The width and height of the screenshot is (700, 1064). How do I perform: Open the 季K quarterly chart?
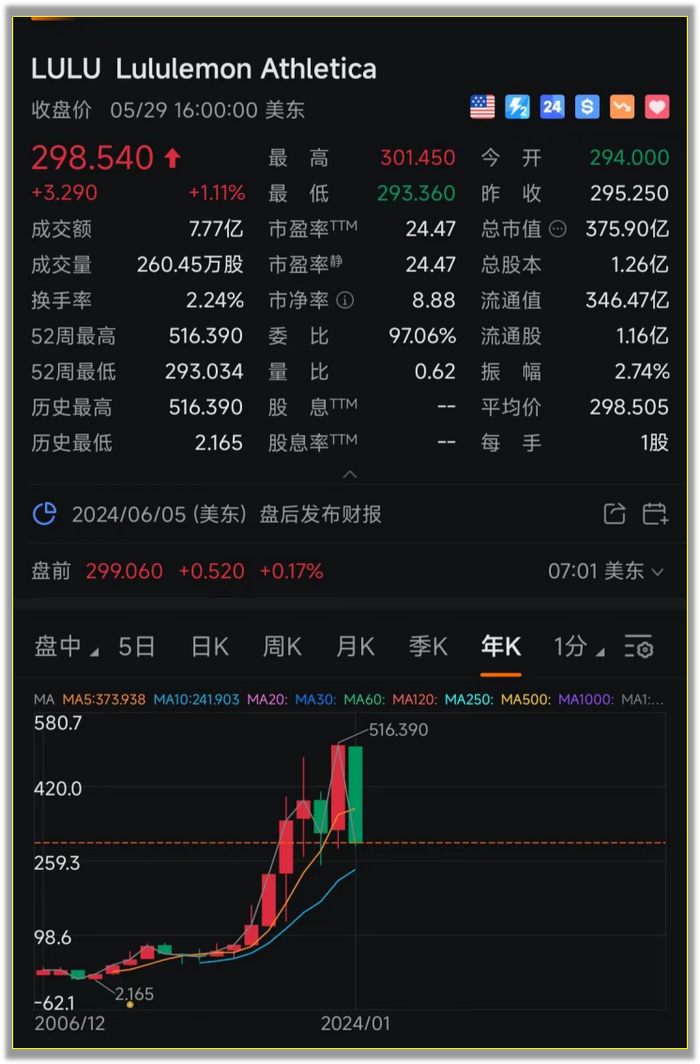(428, 647)
